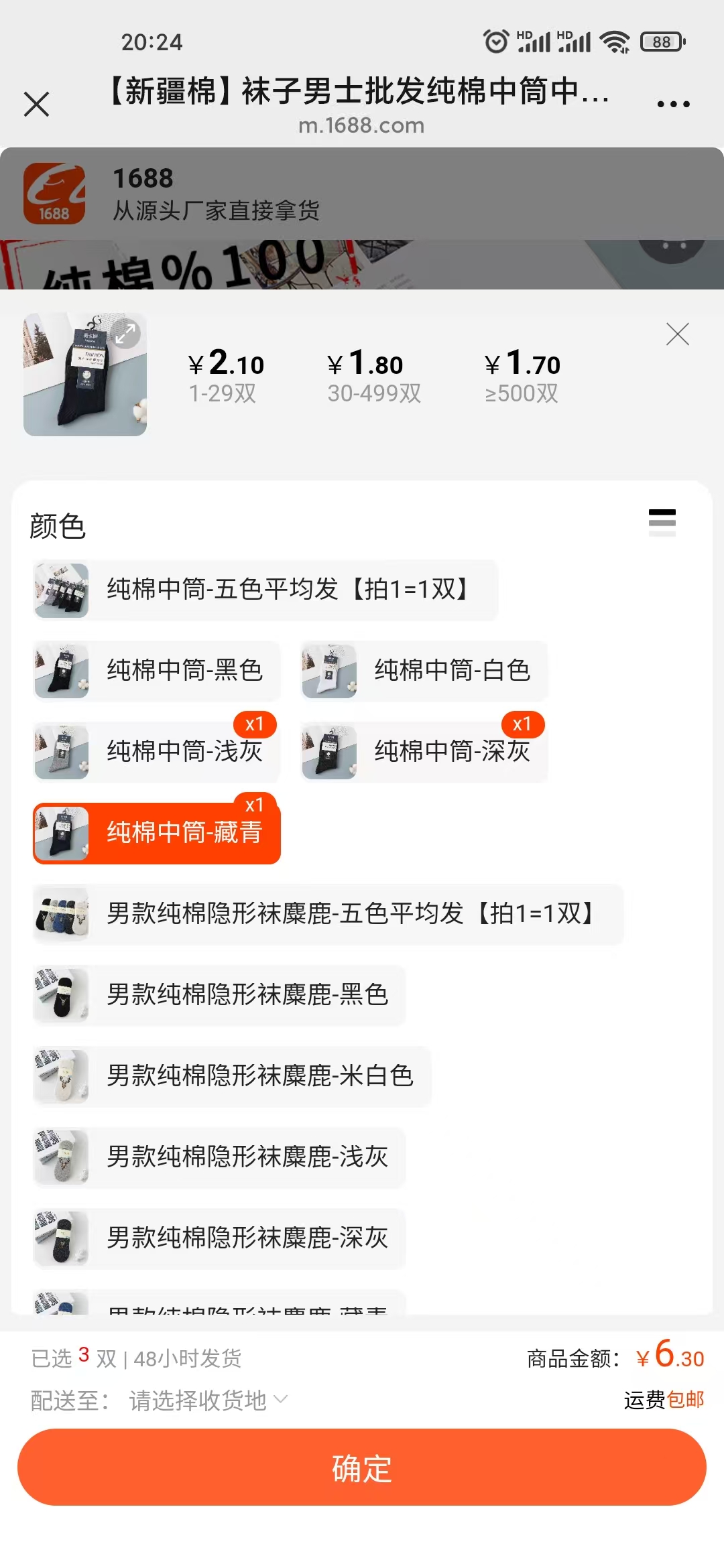This screenshot has height=1568, width=724.
Task: Dismiss the product options sheet
Action: pos(677,334)
